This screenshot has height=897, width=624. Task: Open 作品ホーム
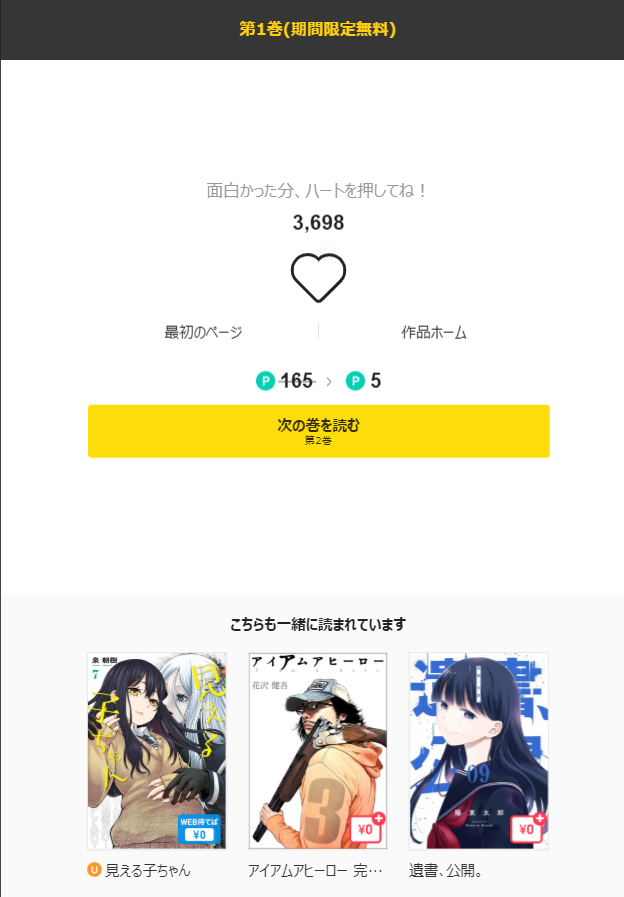(x=434, y=332)
